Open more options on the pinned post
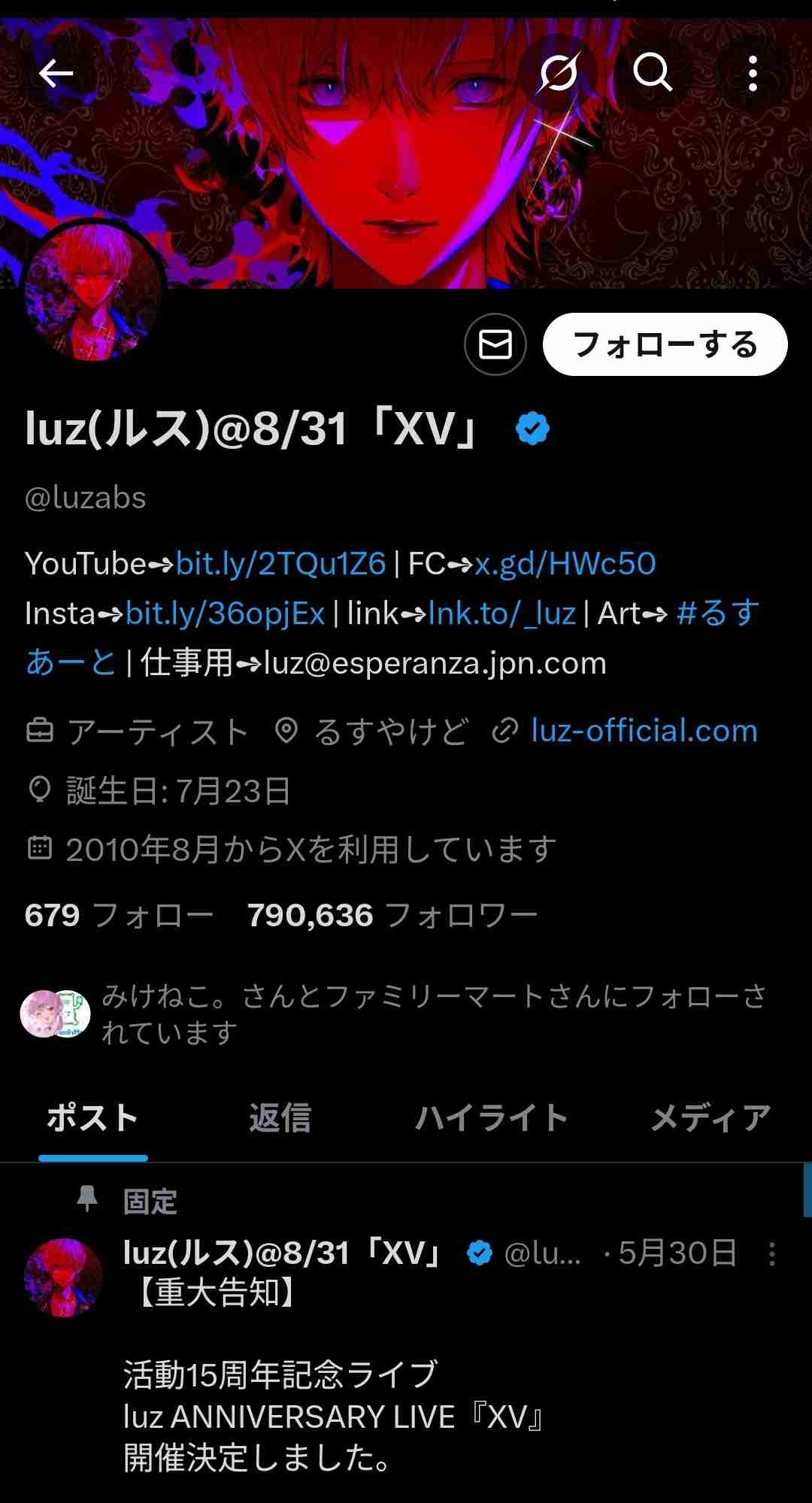Viewport: 812px width, 1503px height. click(x=771, y=1253)
